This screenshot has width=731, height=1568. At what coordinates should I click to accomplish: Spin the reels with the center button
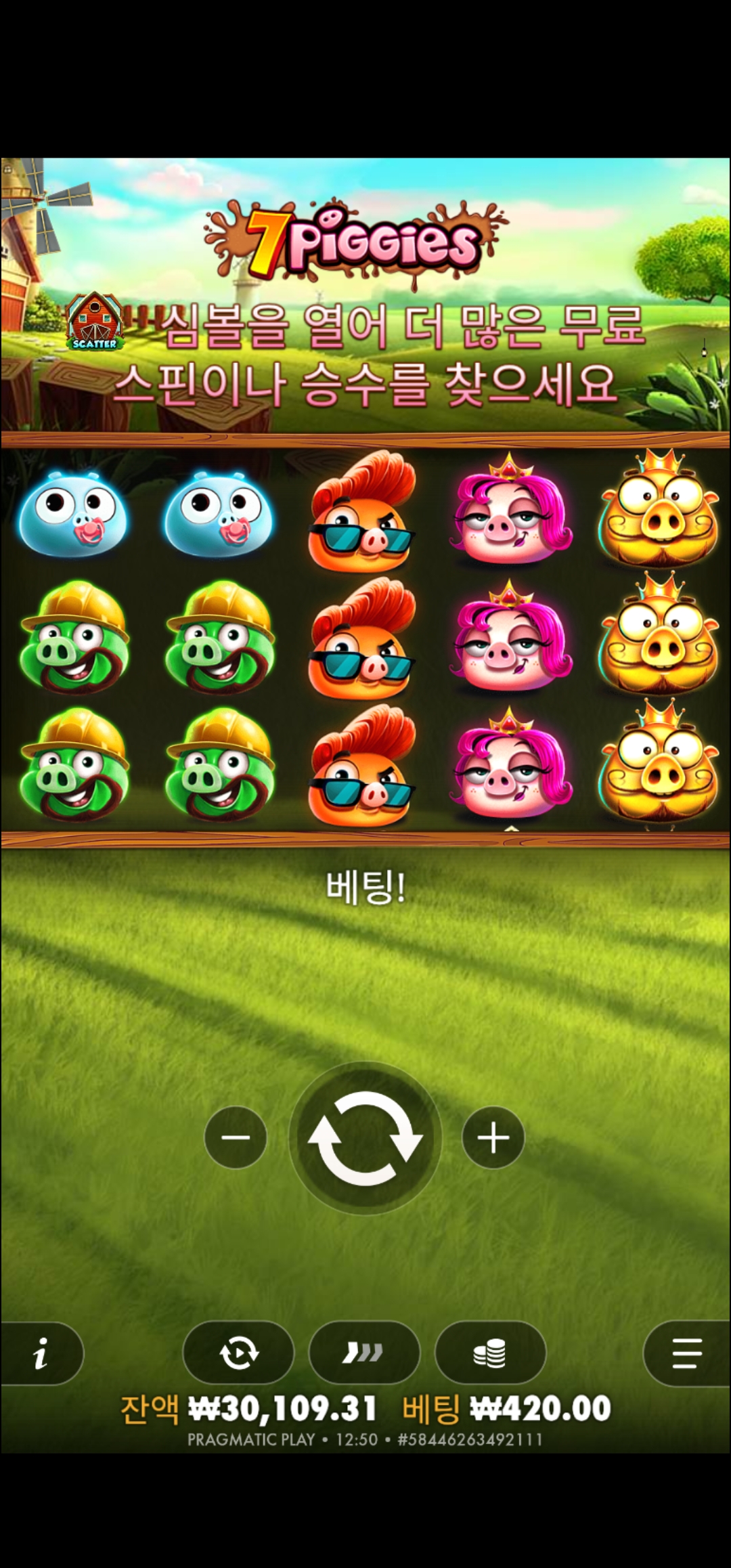[x=365, y=1137]
